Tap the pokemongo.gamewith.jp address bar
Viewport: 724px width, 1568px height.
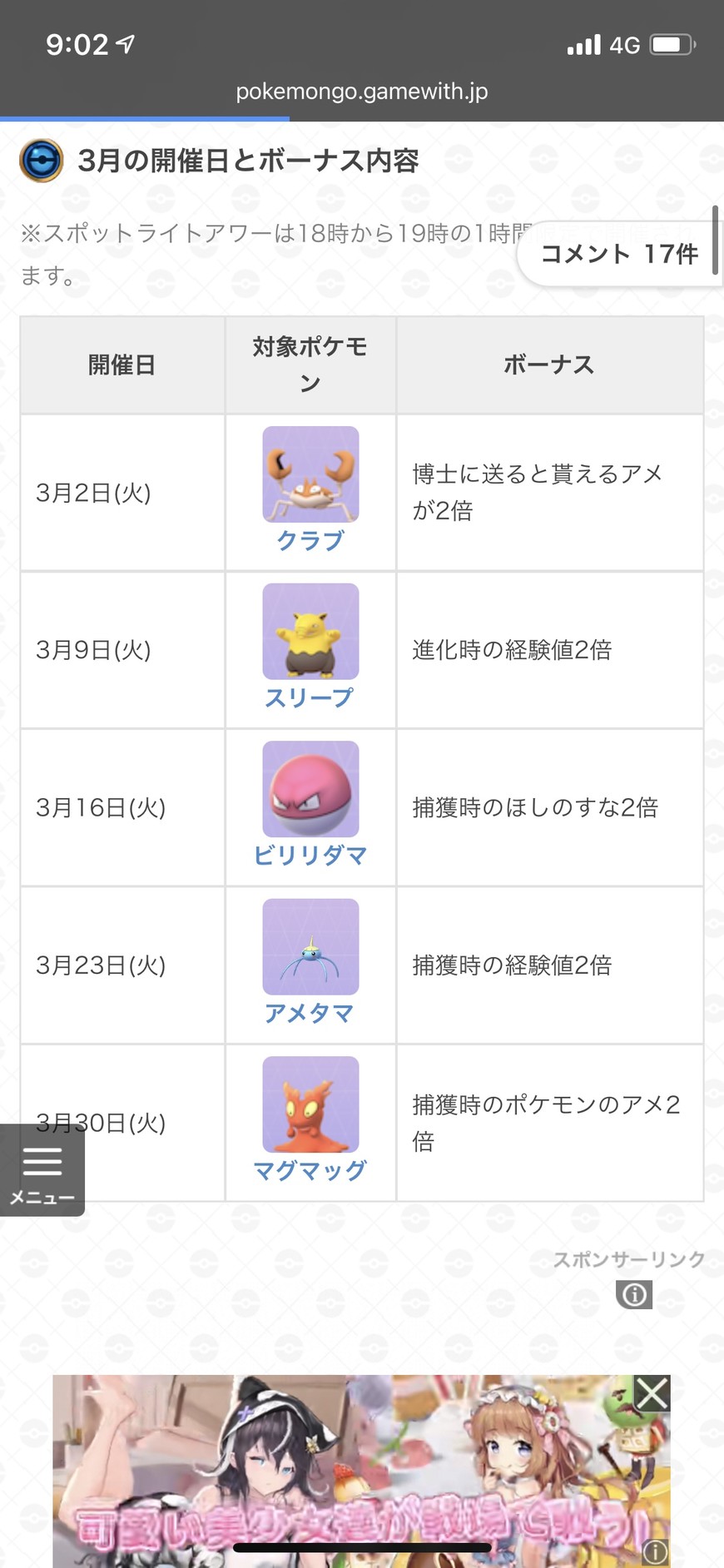pos(361,92)
